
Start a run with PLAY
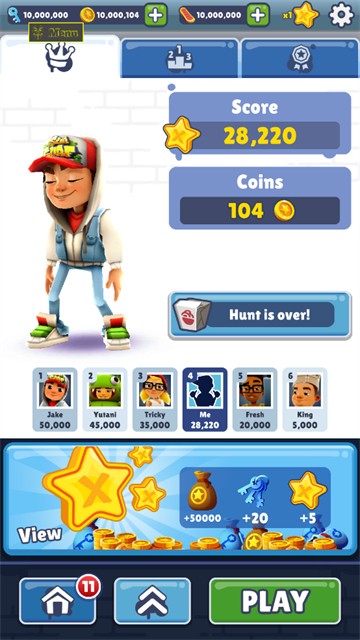tap(275, 601)
